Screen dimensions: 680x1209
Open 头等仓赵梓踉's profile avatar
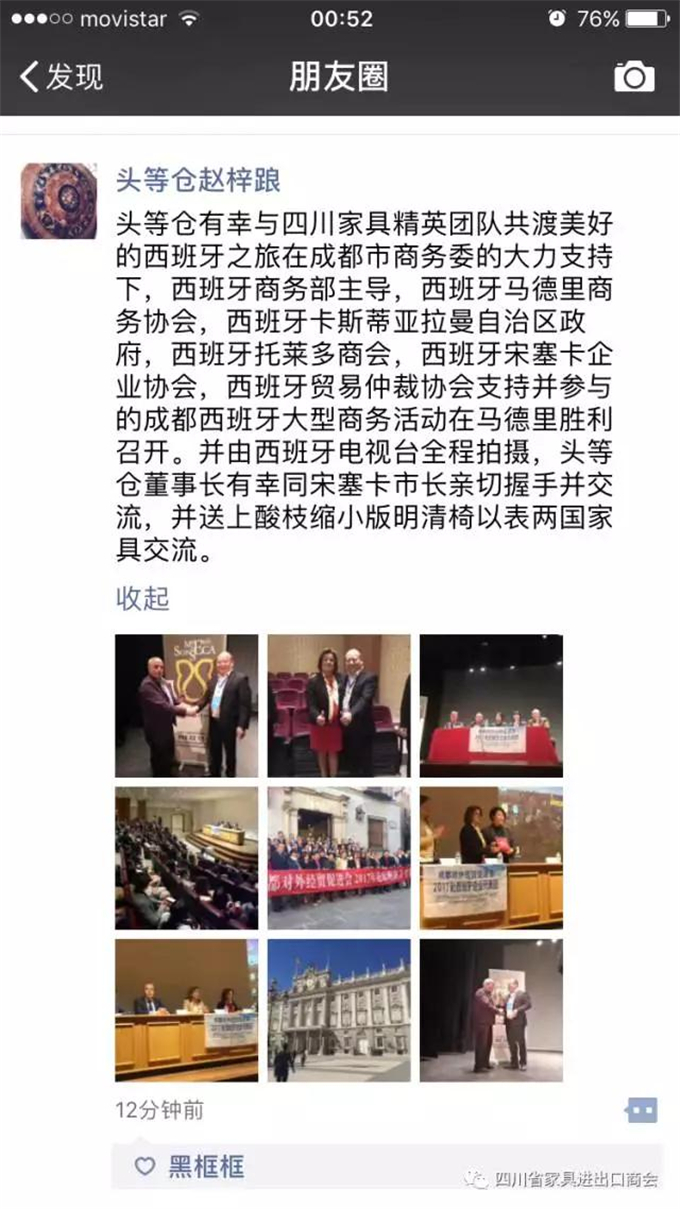coord(59,200)
